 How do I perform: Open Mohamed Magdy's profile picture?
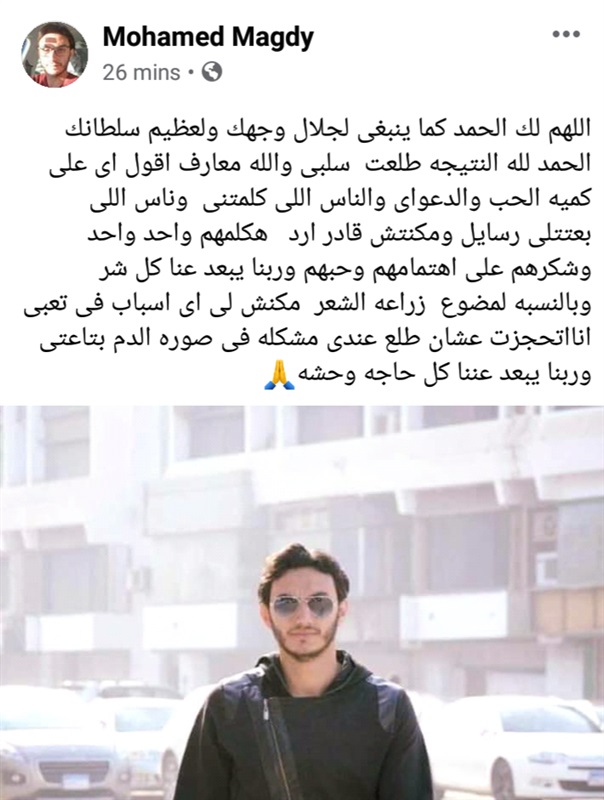pyautogui.click(x=56, y=54)
